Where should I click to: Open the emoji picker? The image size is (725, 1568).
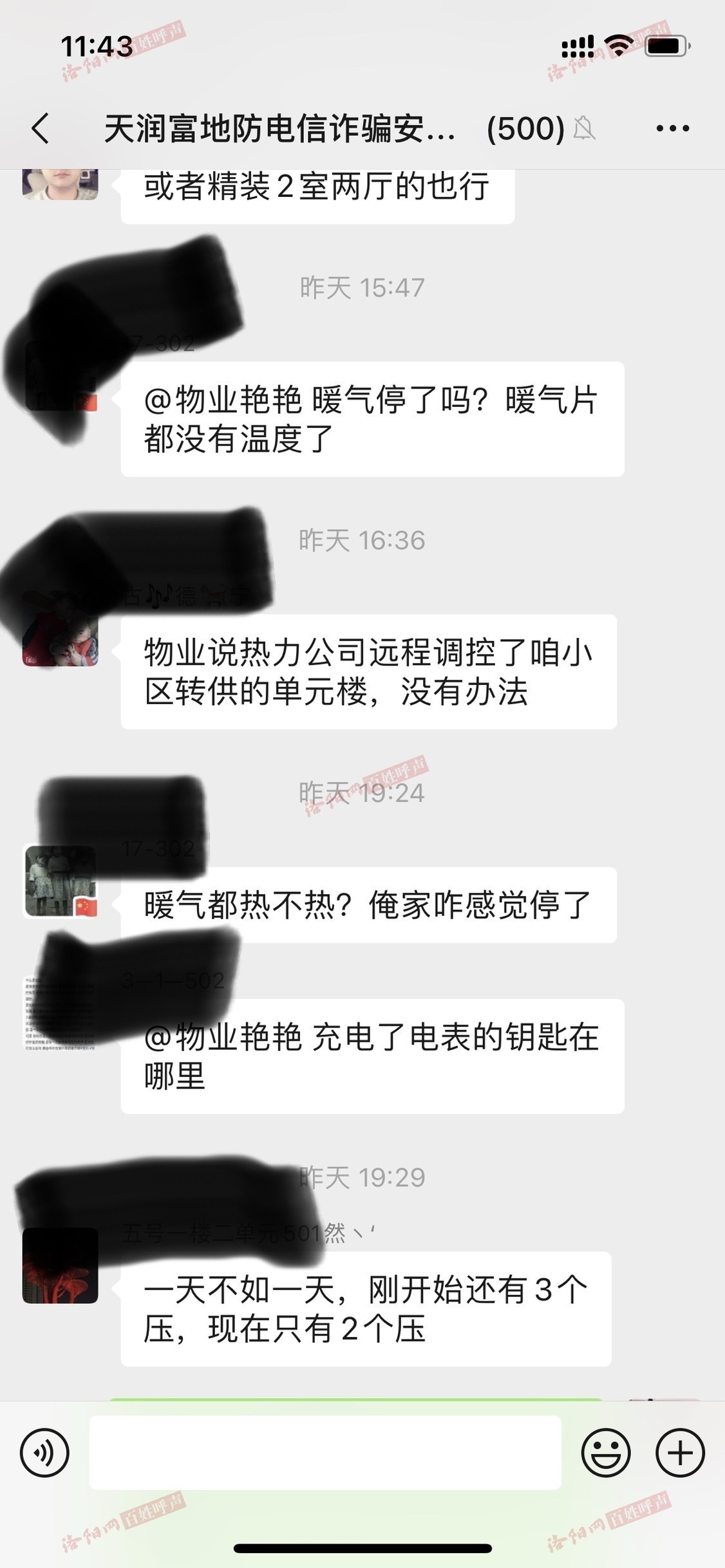point(605,1453)
